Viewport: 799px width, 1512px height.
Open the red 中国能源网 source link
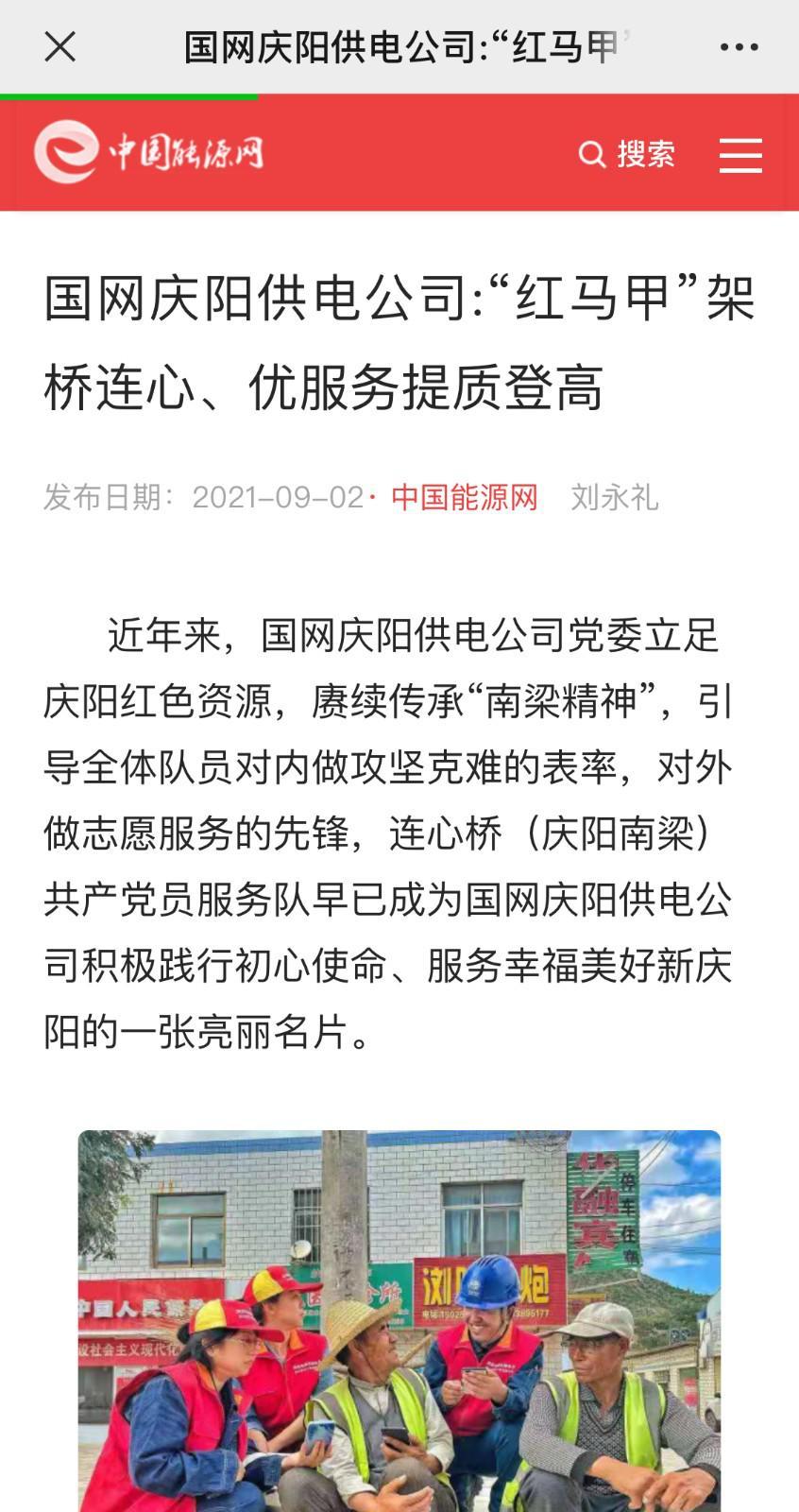[x=465, y=497]
